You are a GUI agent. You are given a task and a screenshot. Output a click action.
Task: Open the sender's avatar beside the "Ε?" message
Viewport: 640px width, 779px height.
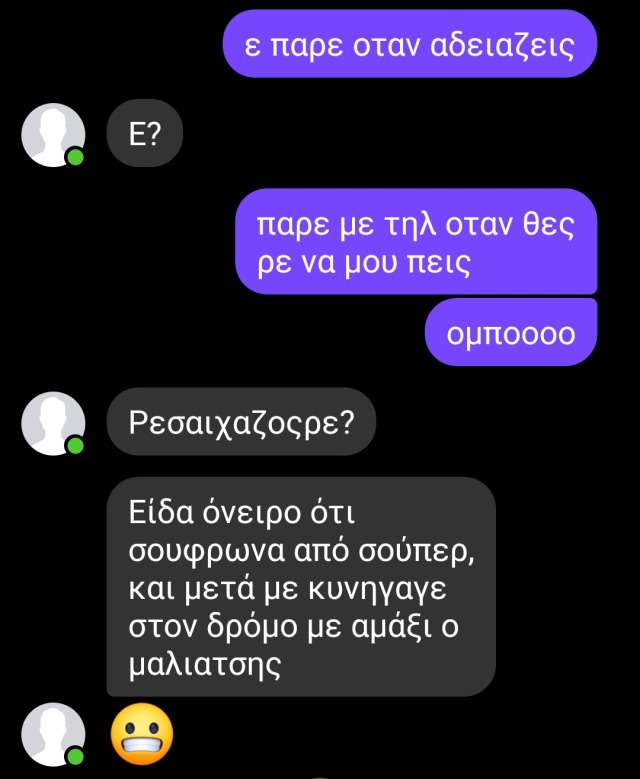coord(53,134)
